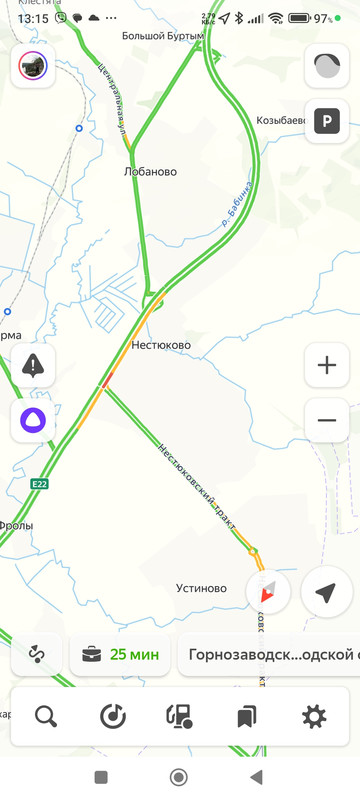The width and height of the screenshot is (360, 800).
Task: Toggle the traffic layer button
Action: (x=327, y=66)
